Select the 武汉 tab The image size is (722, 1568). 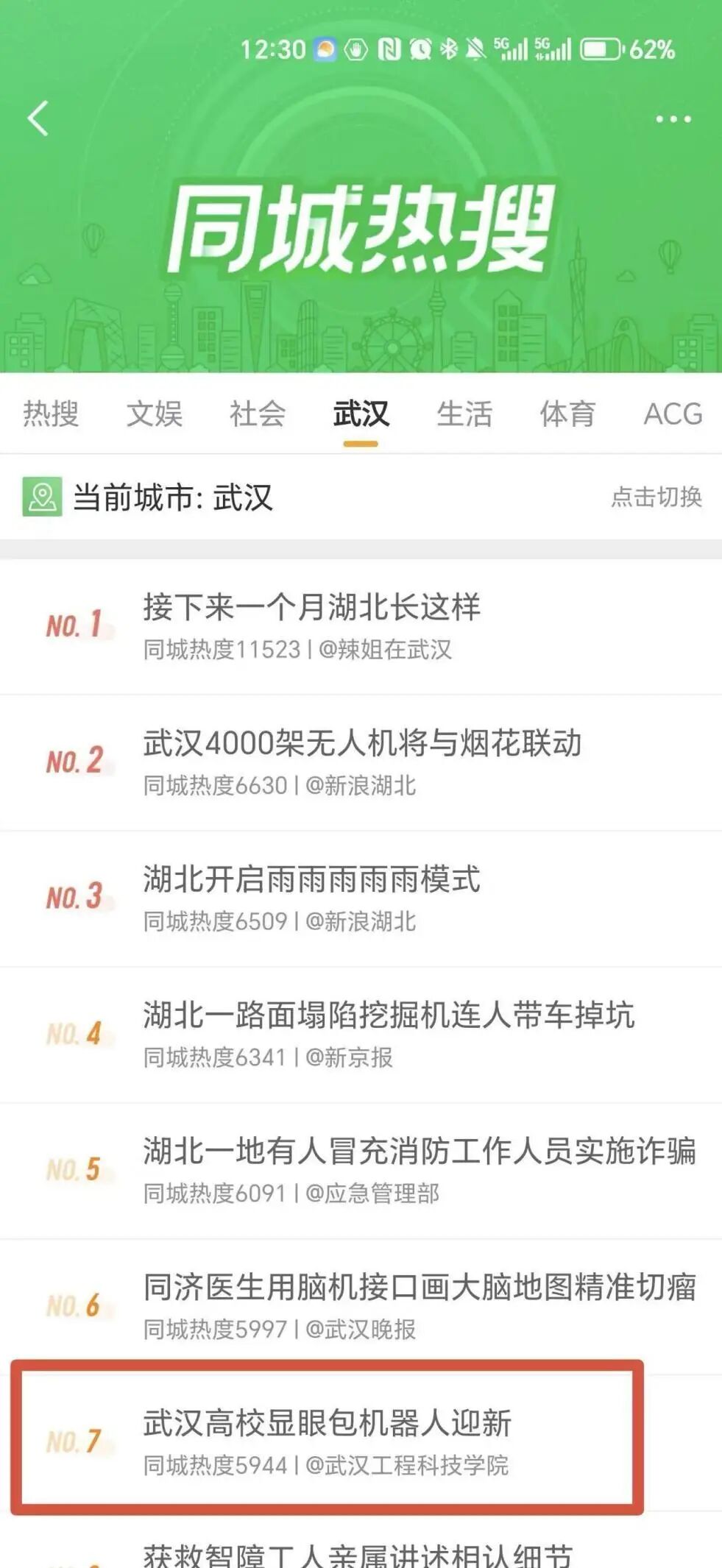(x=361, y=414)
